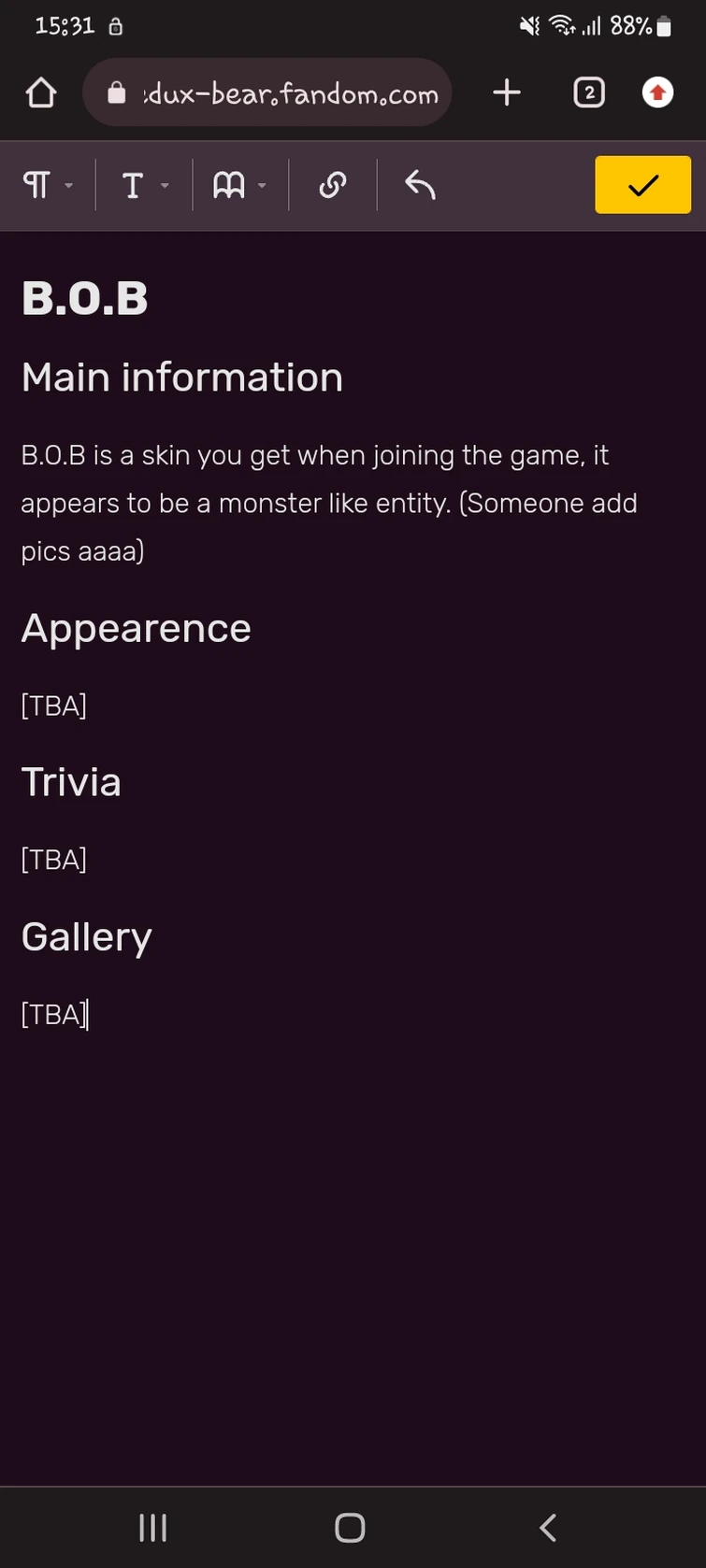Image resolution: width=706 pixels, height=1568 pixels.
Task: Tap the red browser update icon
Action: coord(658,93)
